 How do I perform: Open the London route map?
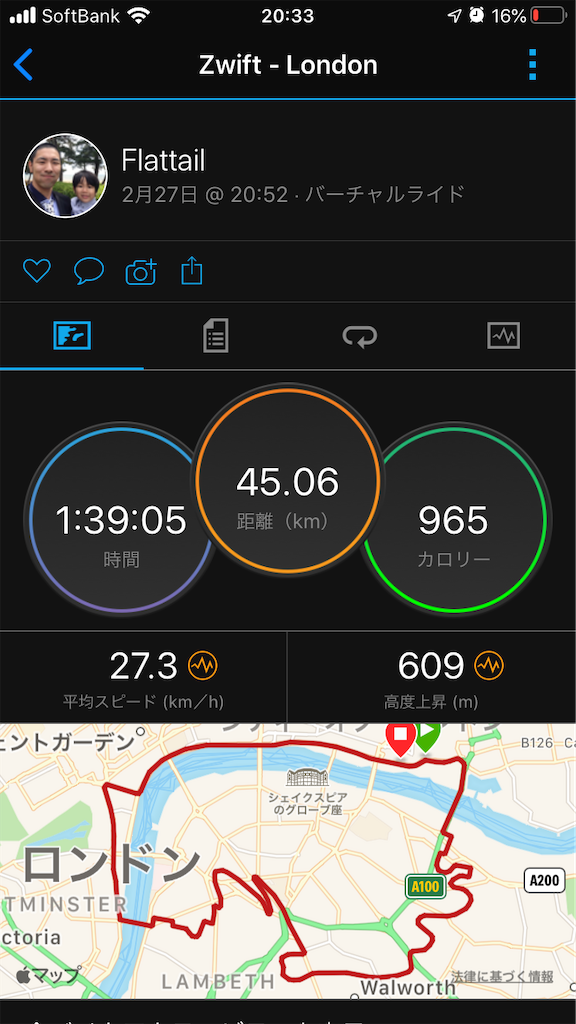288,861
